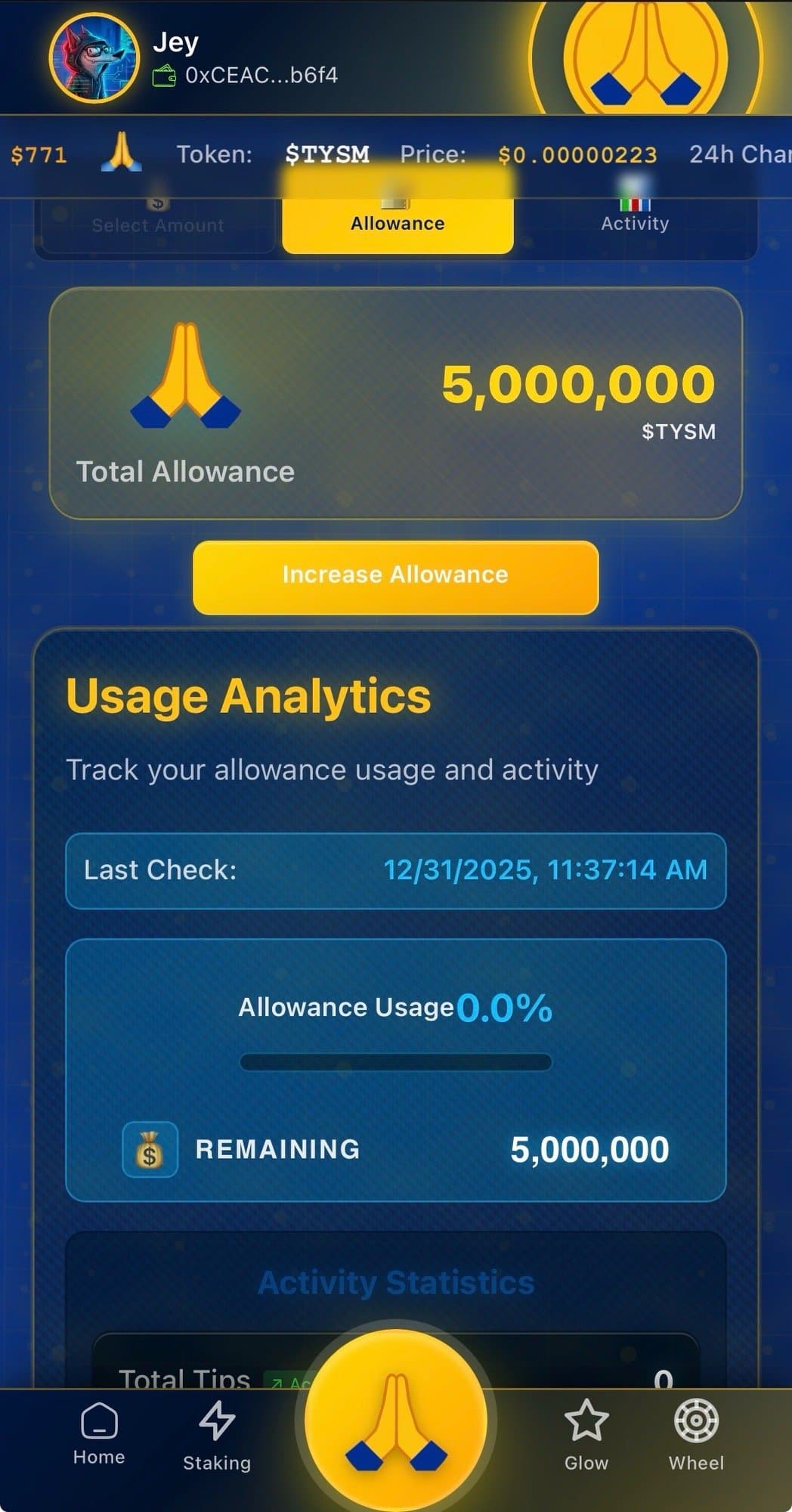Open the Staking tab
Viewport: 792px width, 1512px height.
pyautogui.click(x=217, y=1436)
